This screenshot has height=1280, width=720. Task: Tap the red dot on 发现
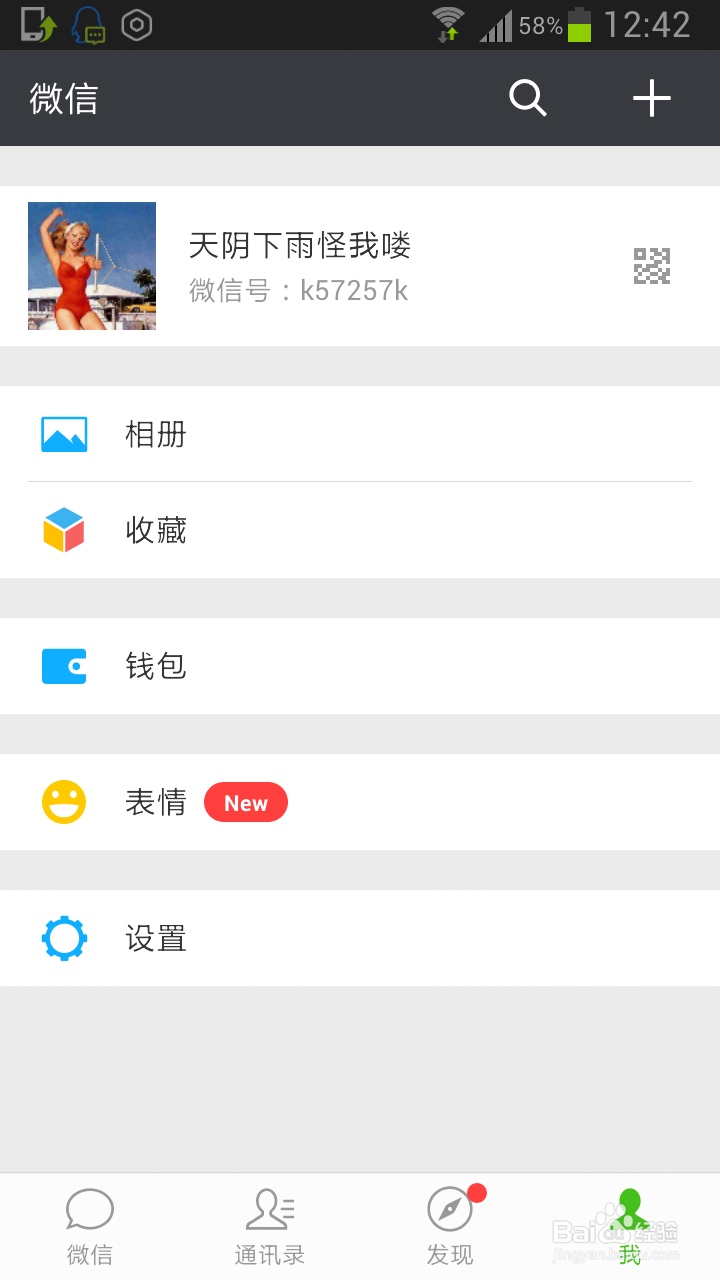477,1192
